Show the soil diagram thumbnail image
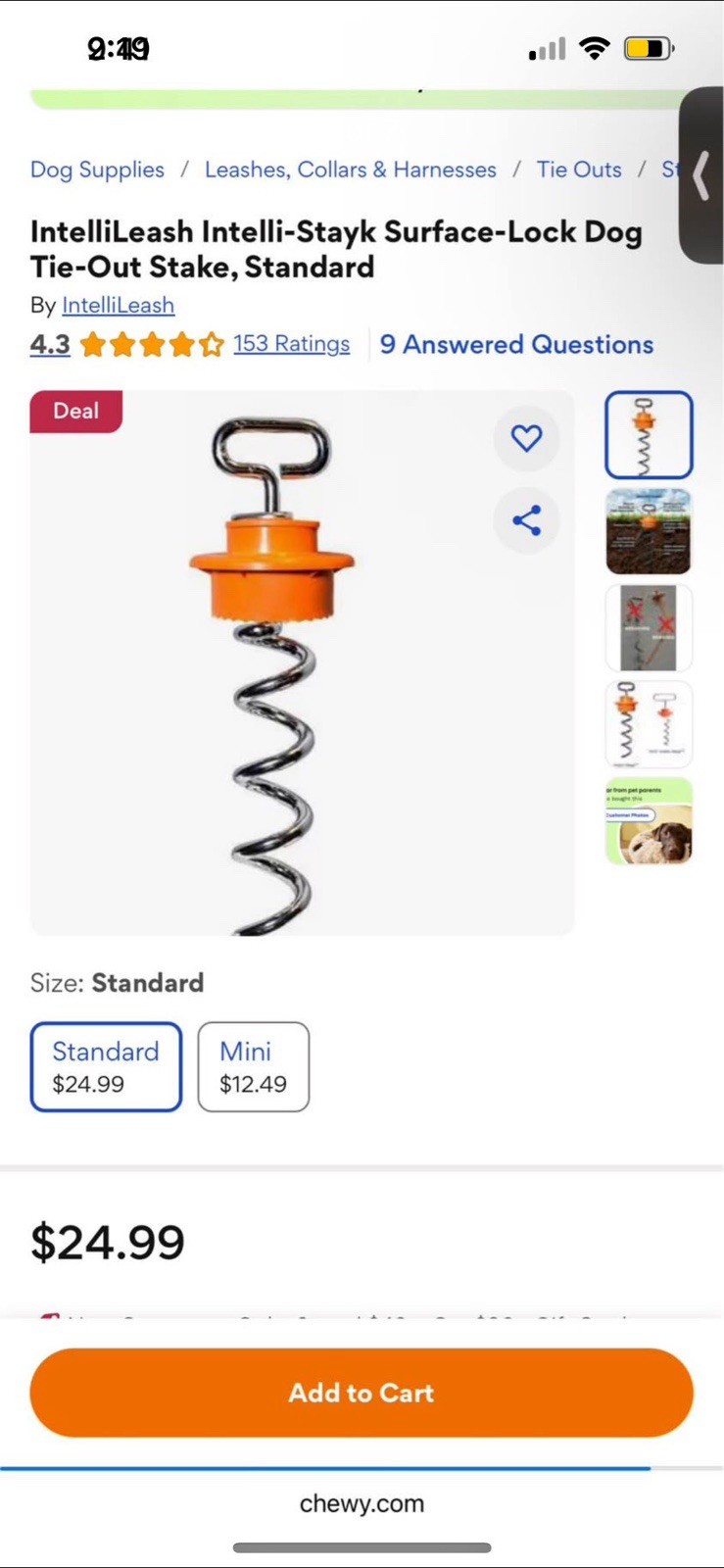Screen dimensions: 724x1568 649,532
